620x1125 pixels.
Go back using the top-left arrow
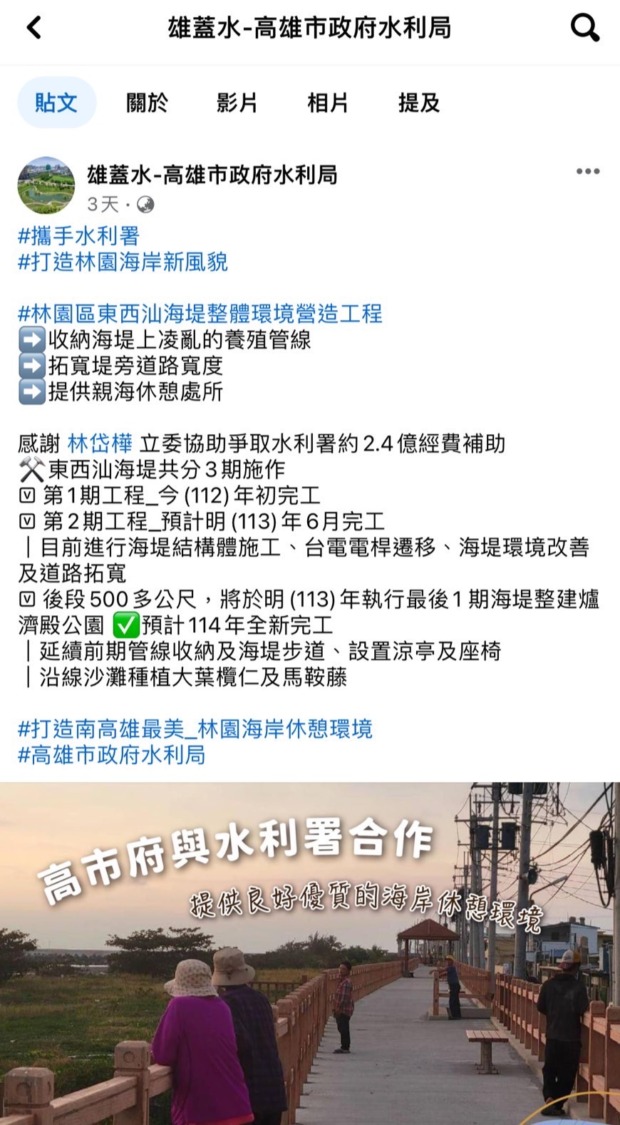coord(33,28)
